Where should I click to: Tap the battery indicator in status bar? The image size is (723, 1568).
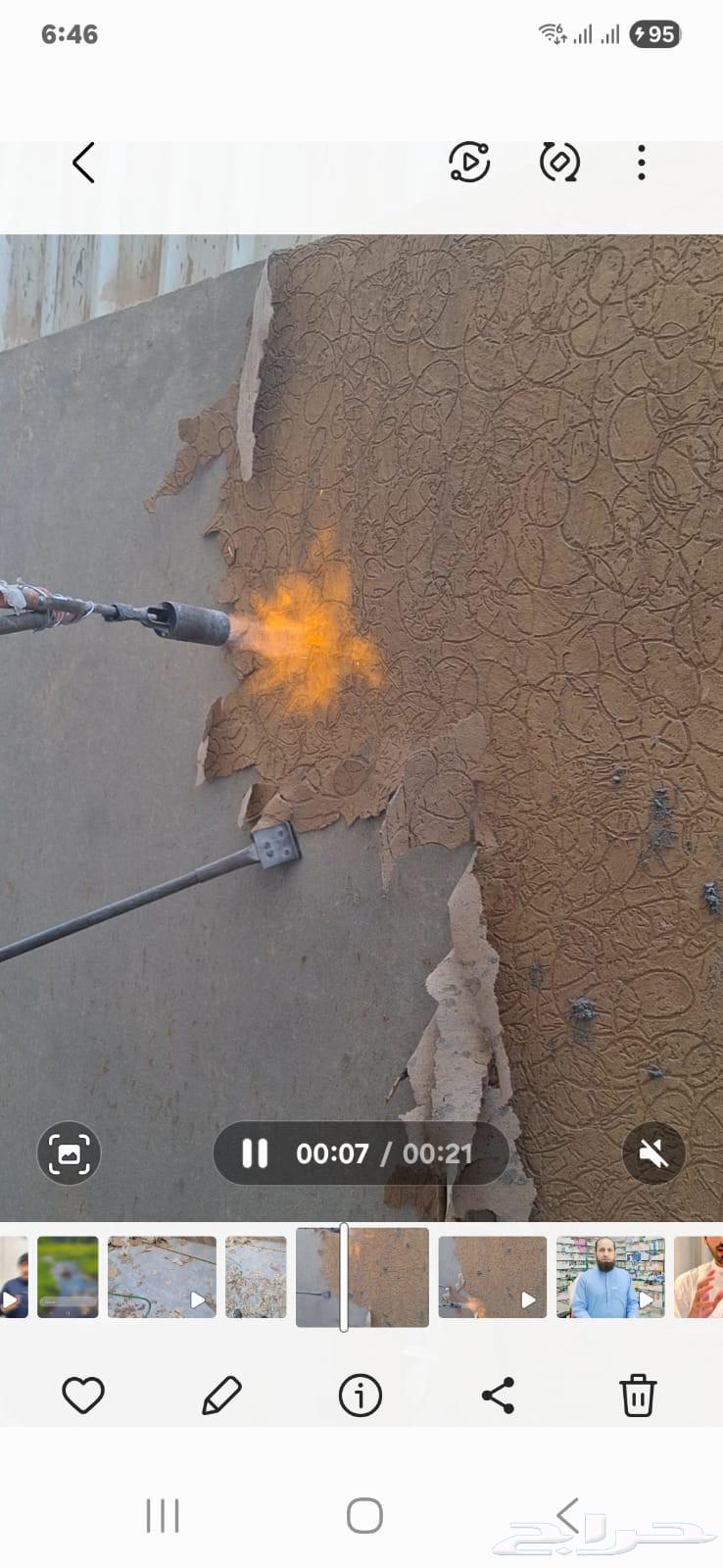654,34
